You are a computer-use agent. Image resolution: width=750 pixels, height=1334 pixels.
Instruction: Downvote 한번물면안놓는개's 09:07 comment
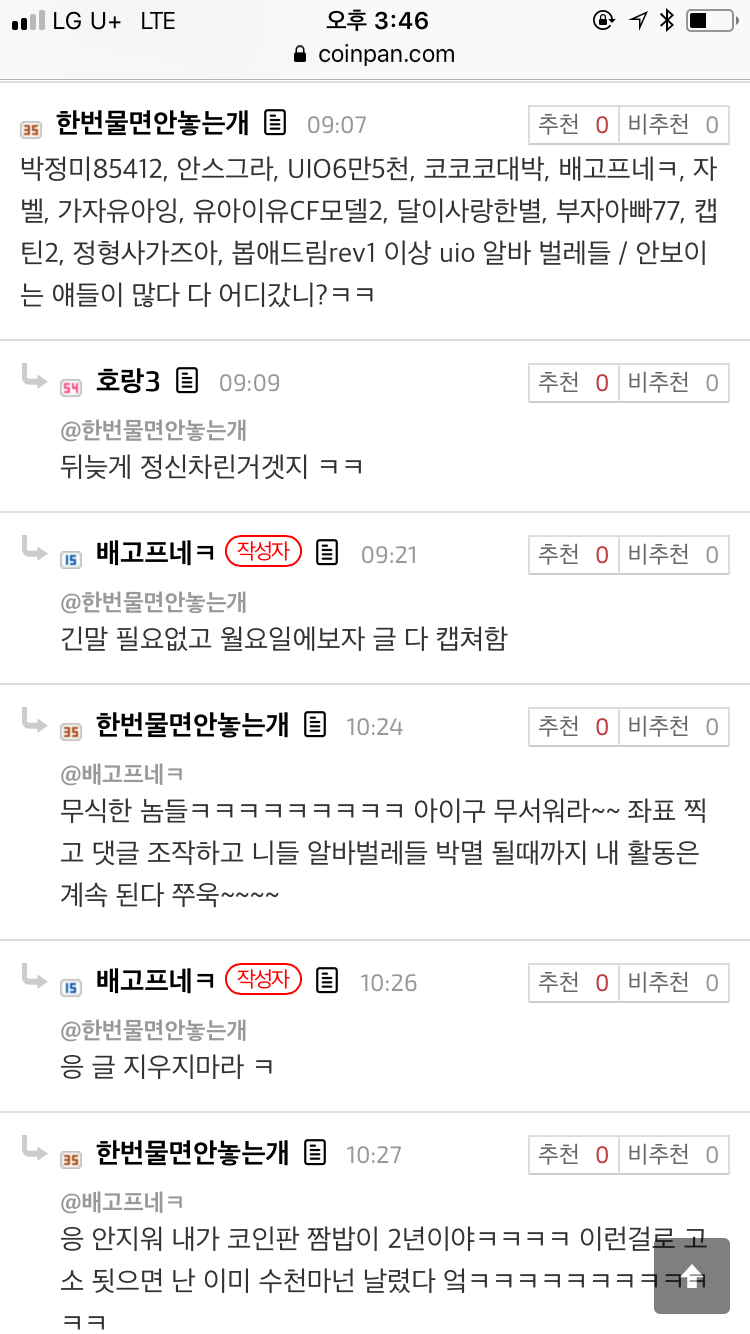coord(673,125)
